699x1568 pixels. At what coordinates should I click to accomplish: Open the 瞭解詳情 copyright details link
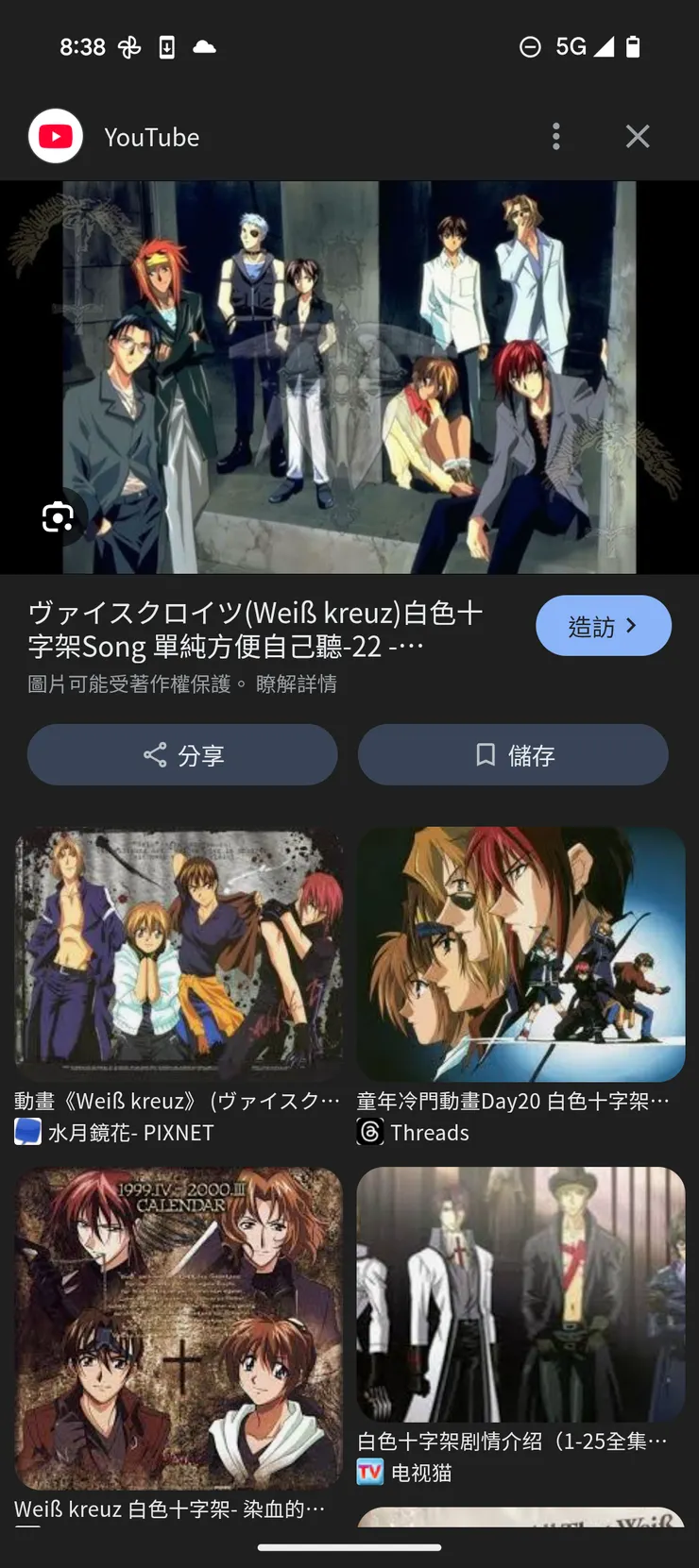297,683
